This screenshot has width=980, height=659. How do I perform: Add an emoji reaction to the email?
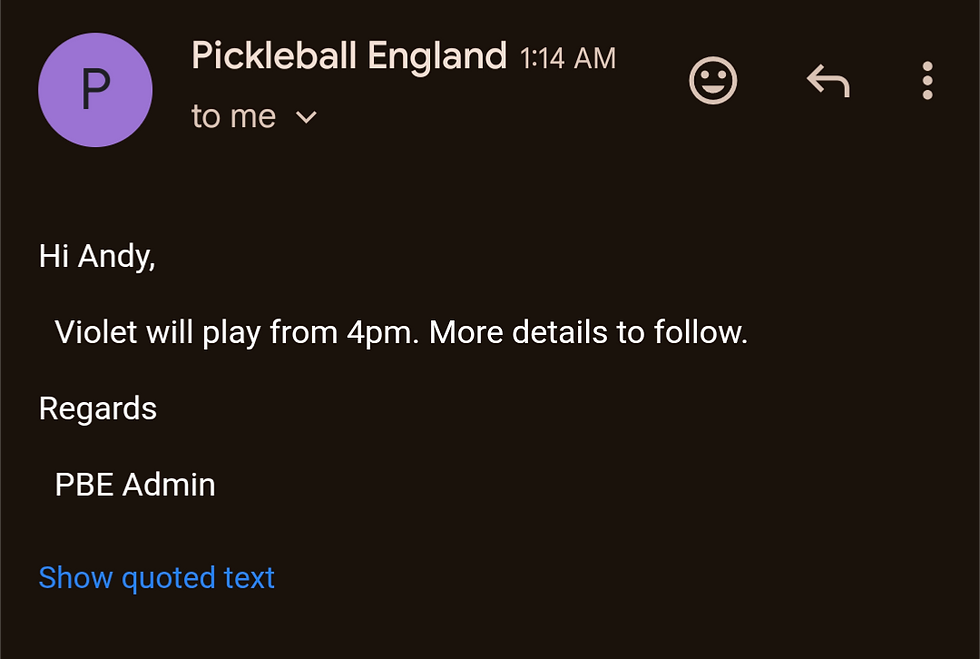tap(713, 81)
